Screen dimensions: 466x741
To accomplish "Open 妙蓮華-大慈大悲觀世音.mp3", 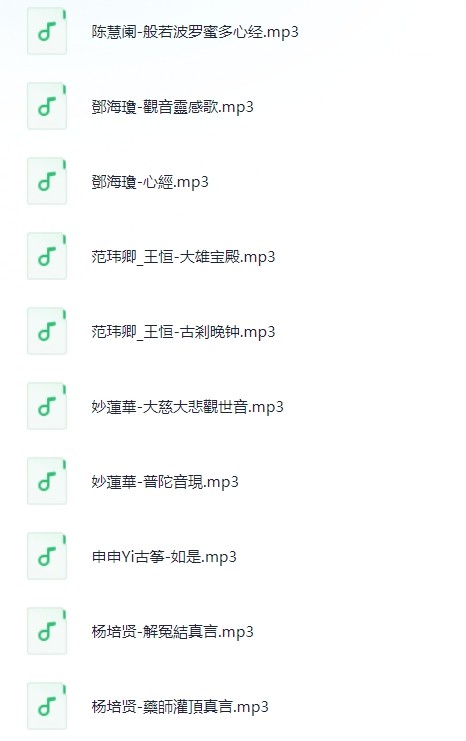I will [x=187, y=407].
